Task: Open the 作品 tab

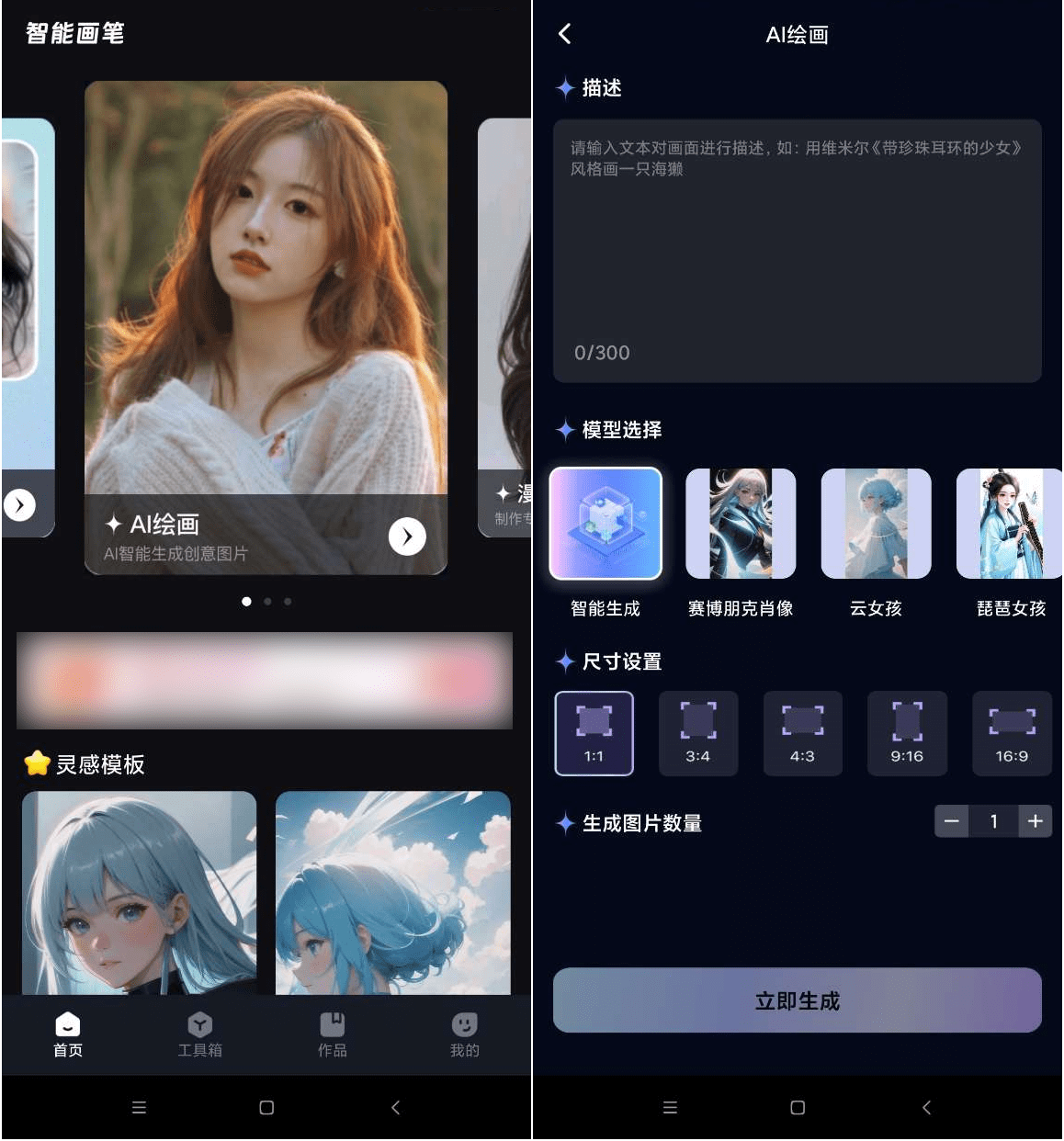Action: pos(332,1034)
